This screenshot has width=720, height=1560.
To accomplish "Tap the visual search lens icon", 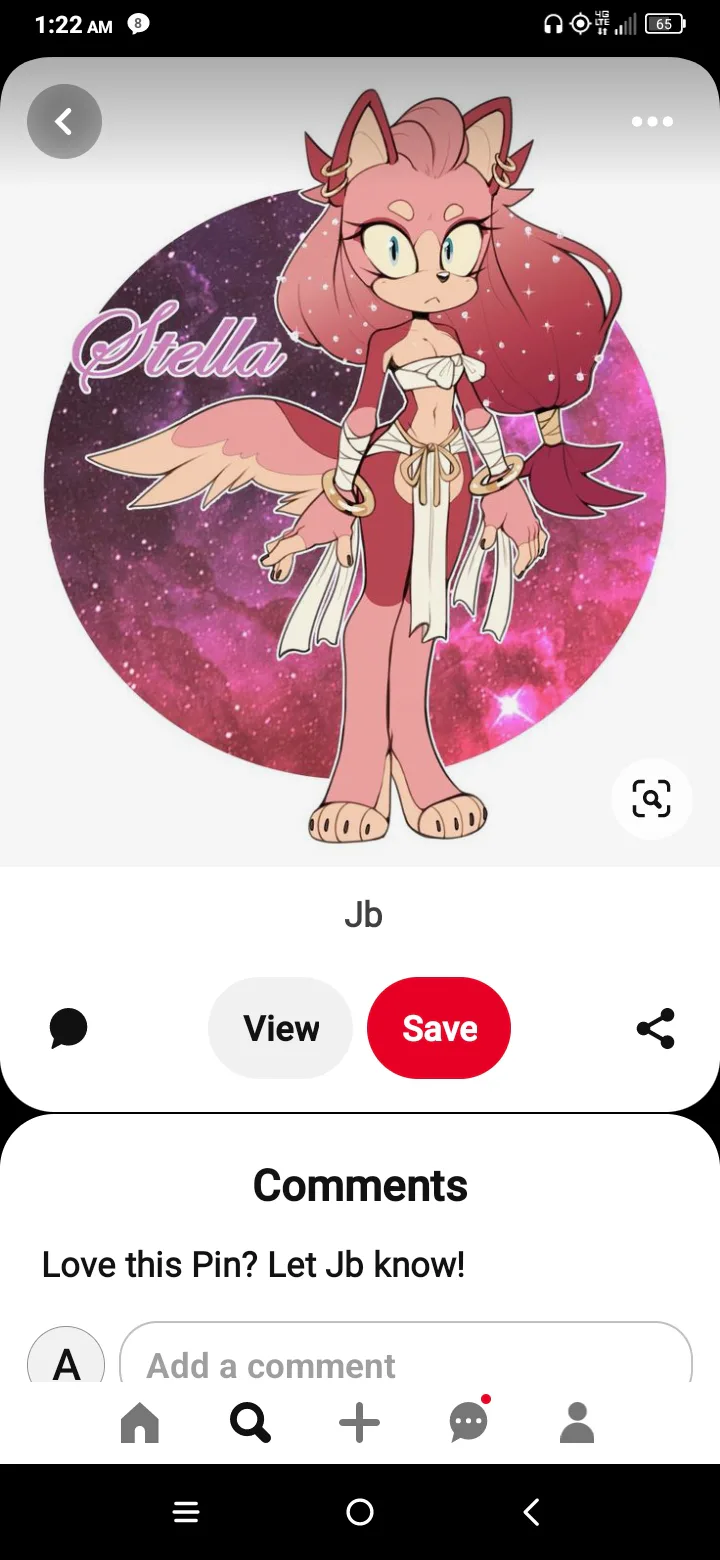I will [x=651, y=799].
